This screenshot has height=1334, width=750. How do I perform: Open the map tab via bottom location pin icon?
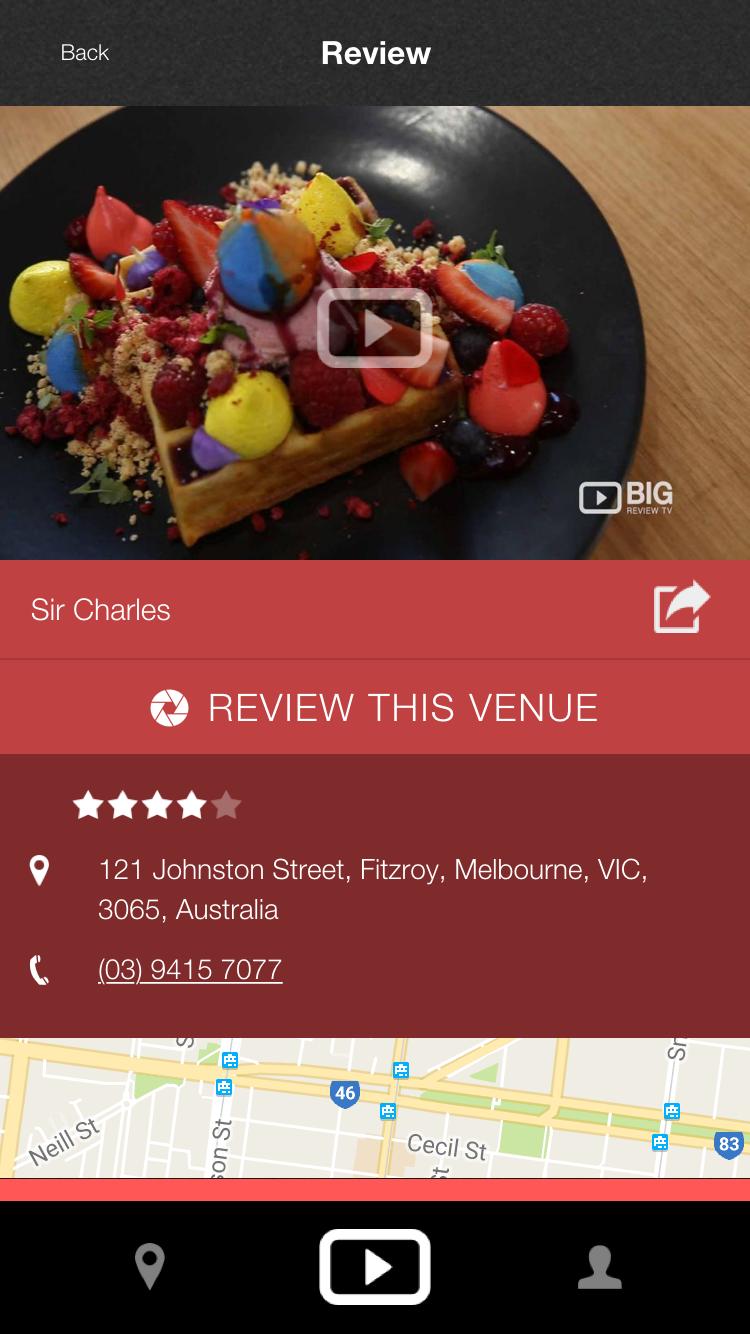(x=150, y=1267)
